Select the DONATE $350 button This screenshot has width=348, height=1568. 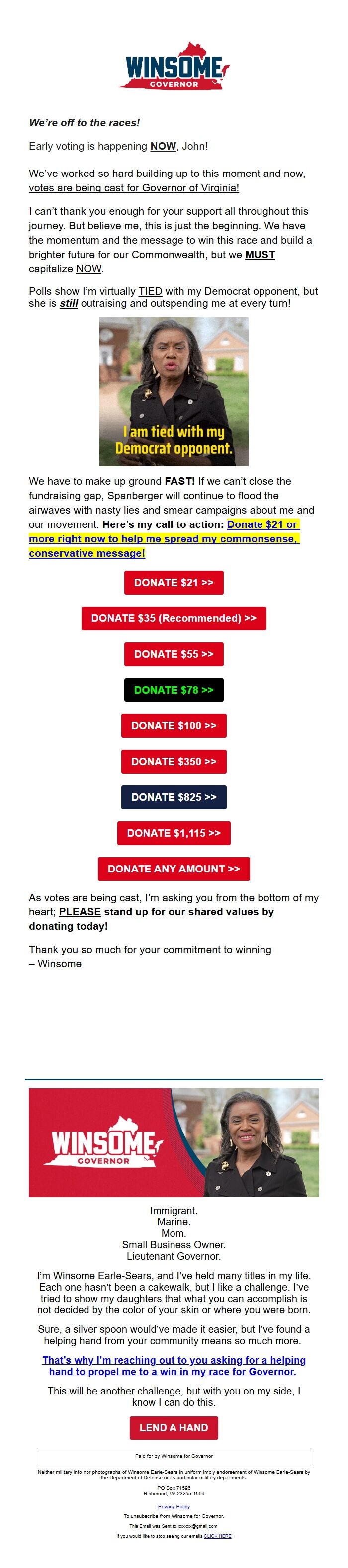(x=174, y=762)
